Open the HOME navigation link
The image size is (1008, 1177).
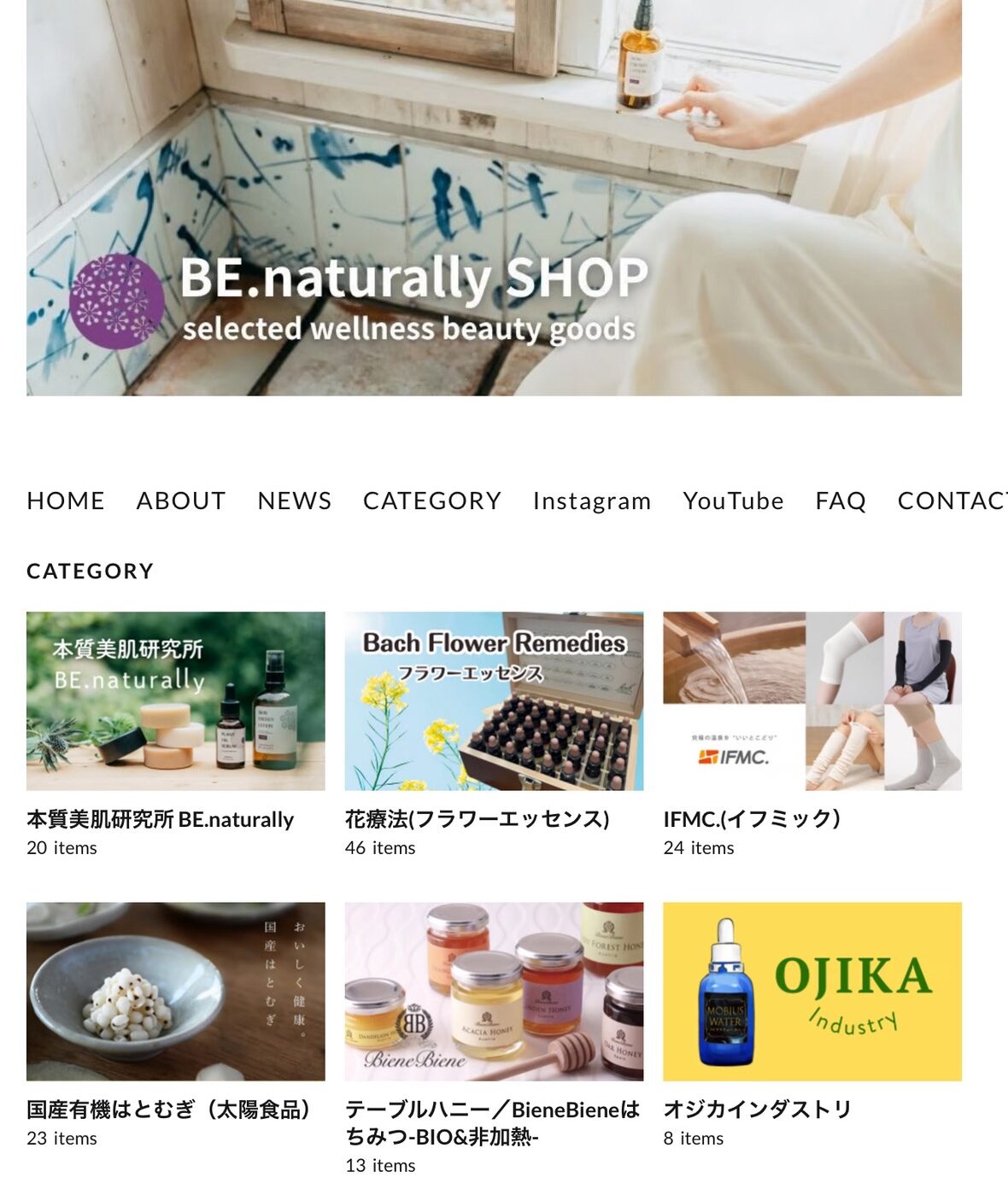(x=66, y=501)
